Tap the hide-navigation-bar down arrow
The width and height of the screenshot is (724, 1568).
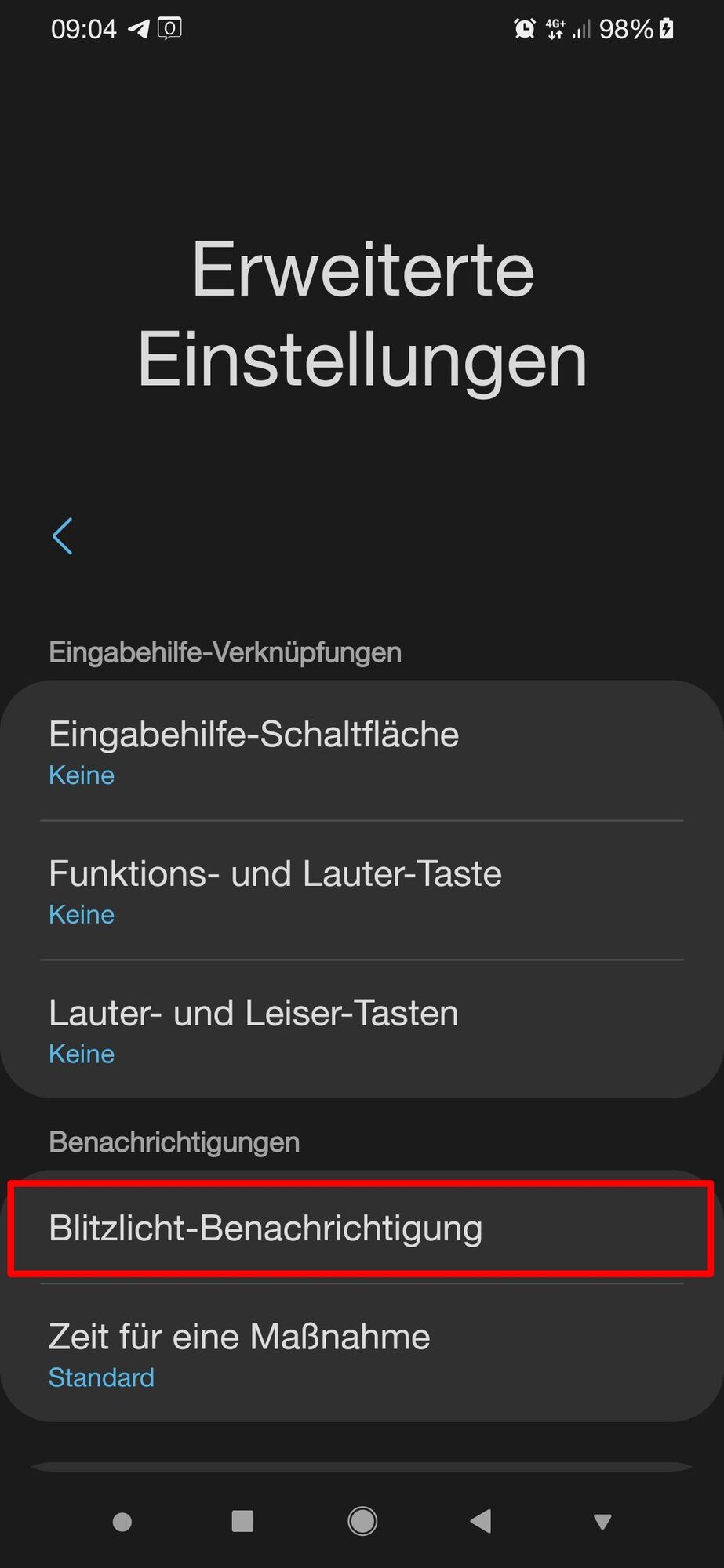(602, 1521)
